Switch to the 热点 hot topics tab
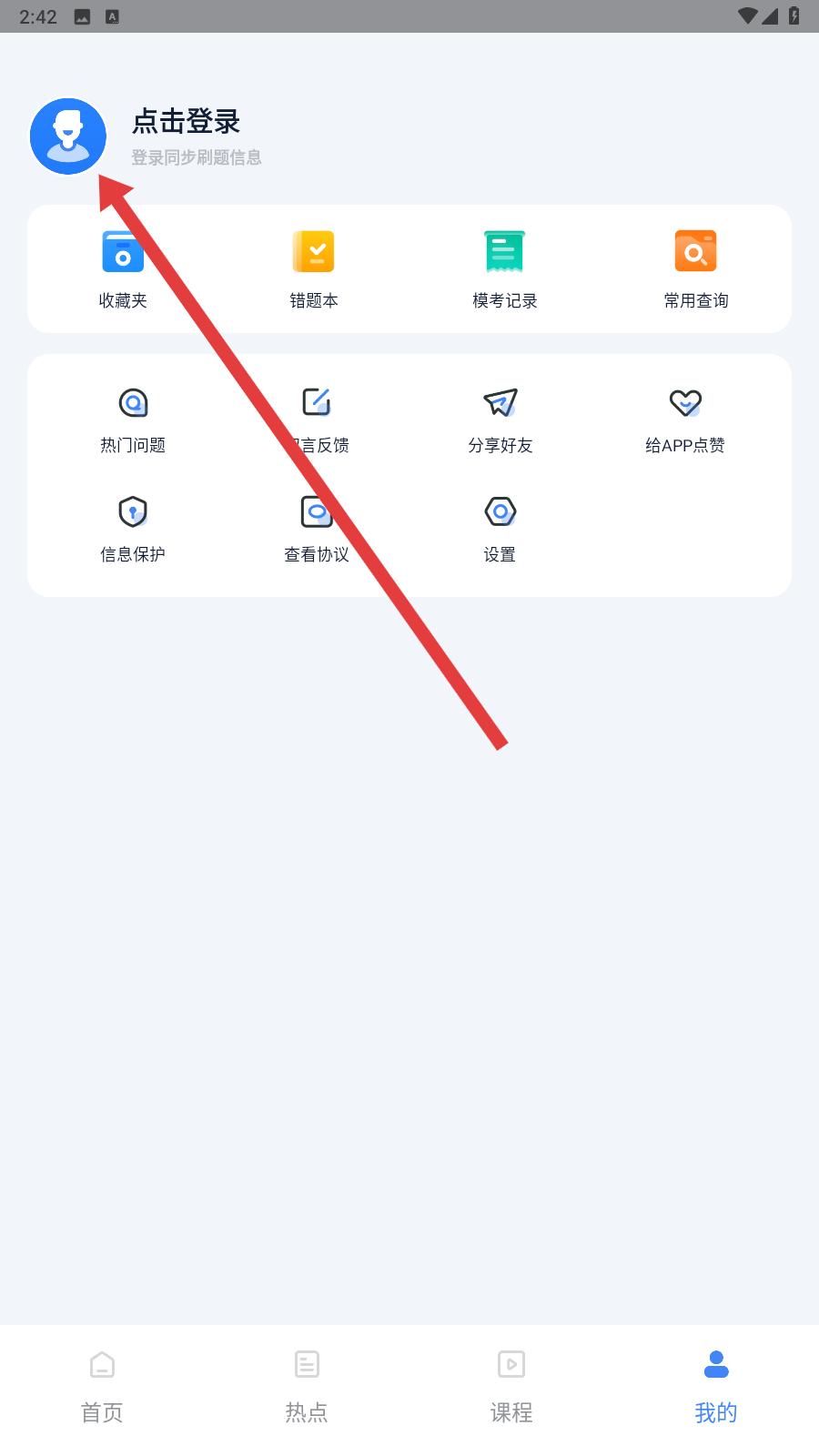819x1456 pixels. pyautogui.click(x=307, y=1388)
